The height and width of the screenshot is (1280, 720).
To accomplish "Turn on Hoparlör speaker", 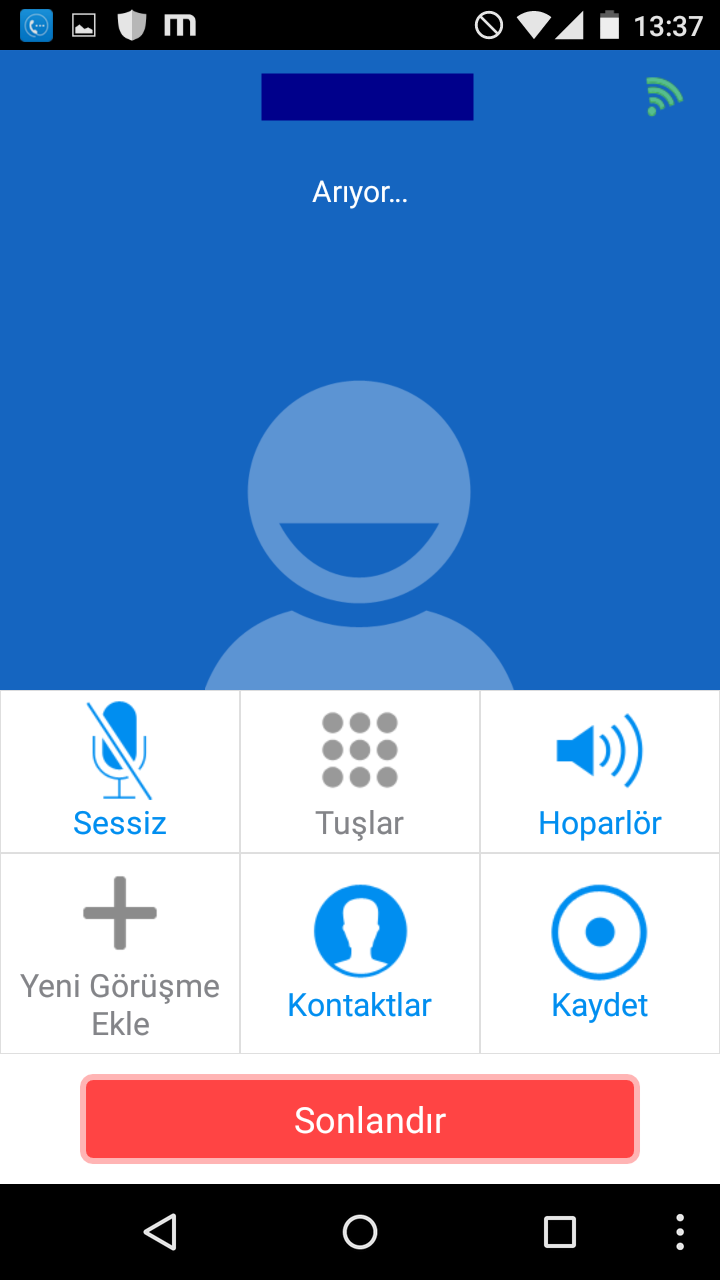I will [x=600, y=770].
